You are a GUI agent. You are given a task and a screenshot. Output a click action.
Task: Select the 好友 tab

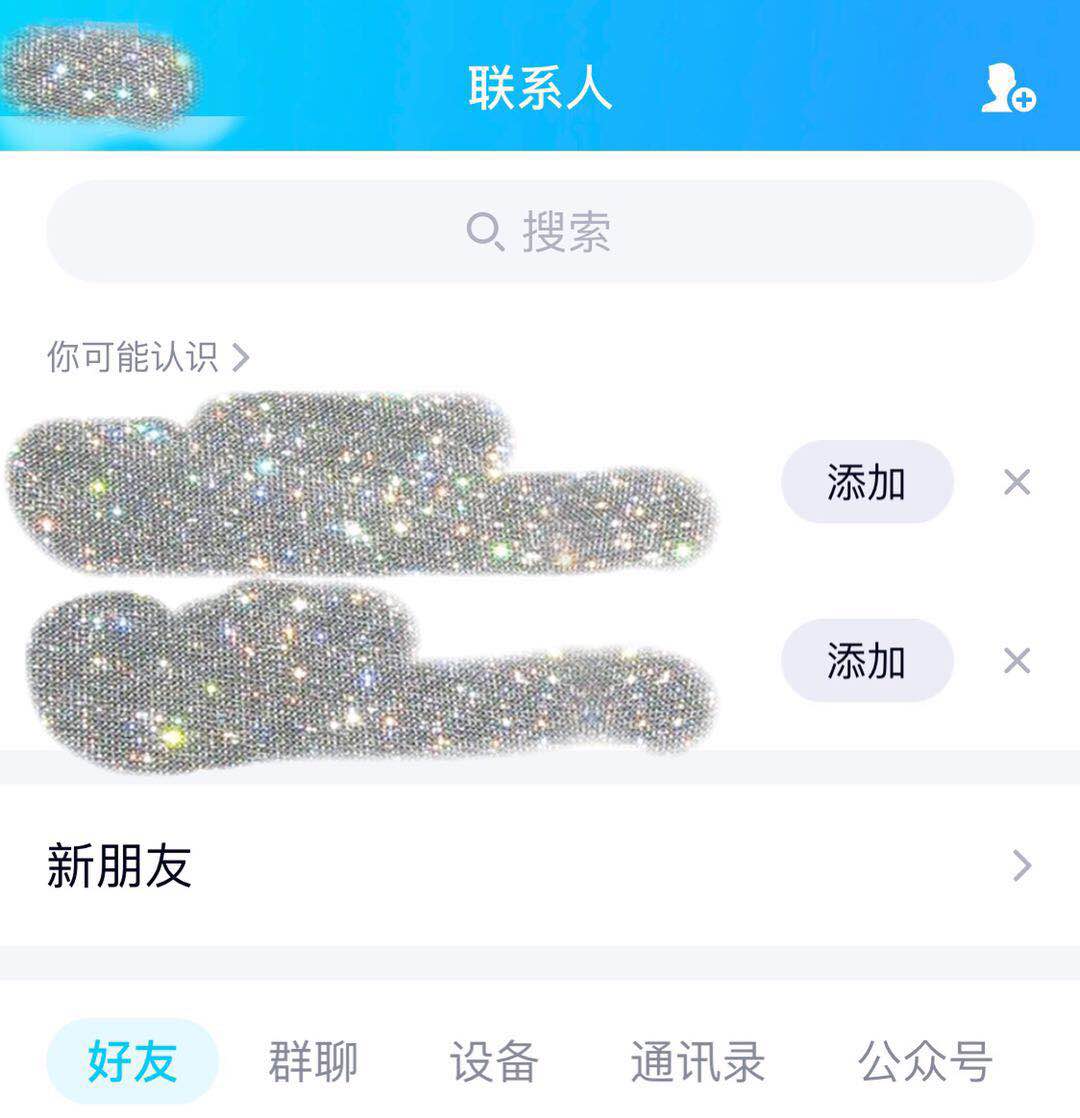pos(132,1061)
